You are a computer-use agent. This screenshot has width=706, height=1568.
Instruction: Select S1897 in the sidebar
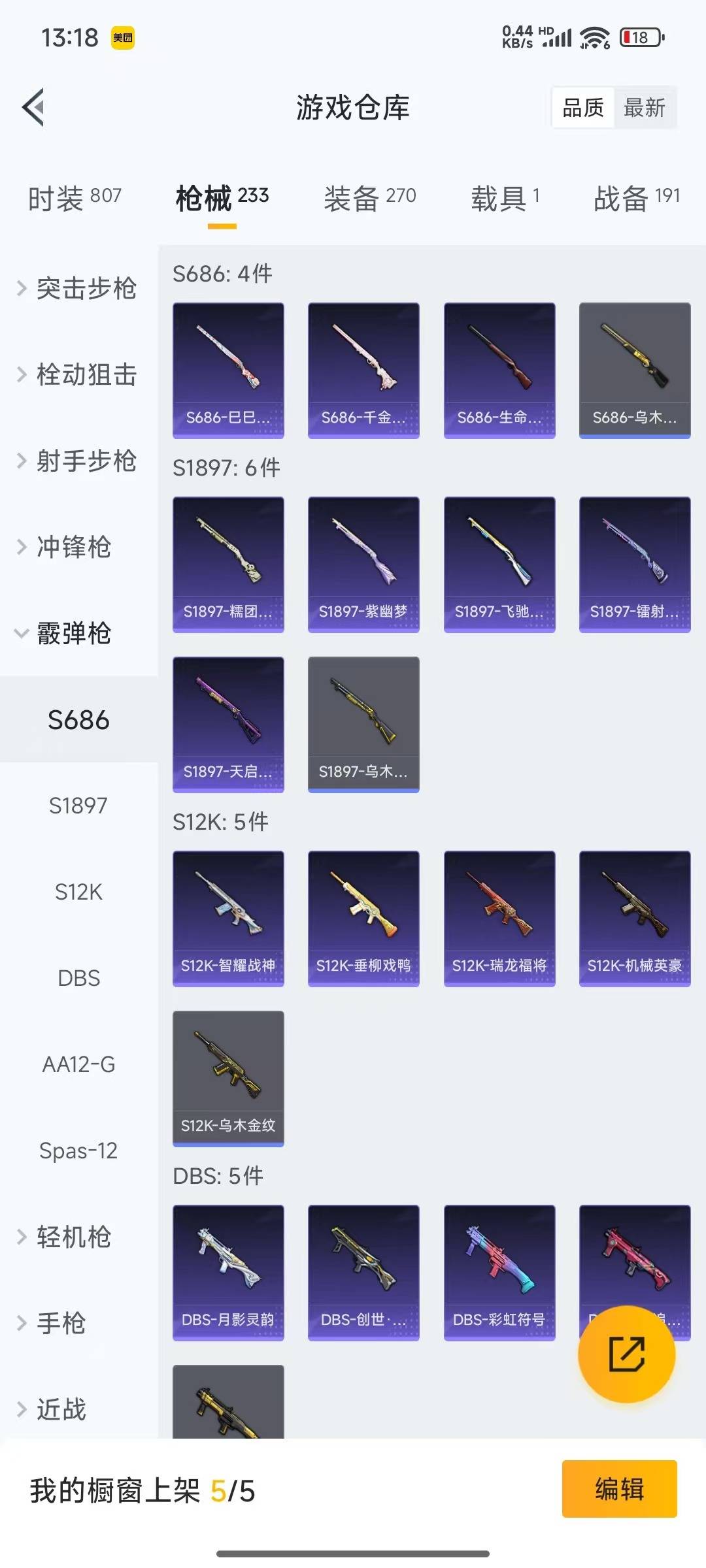tap(78, 806)
